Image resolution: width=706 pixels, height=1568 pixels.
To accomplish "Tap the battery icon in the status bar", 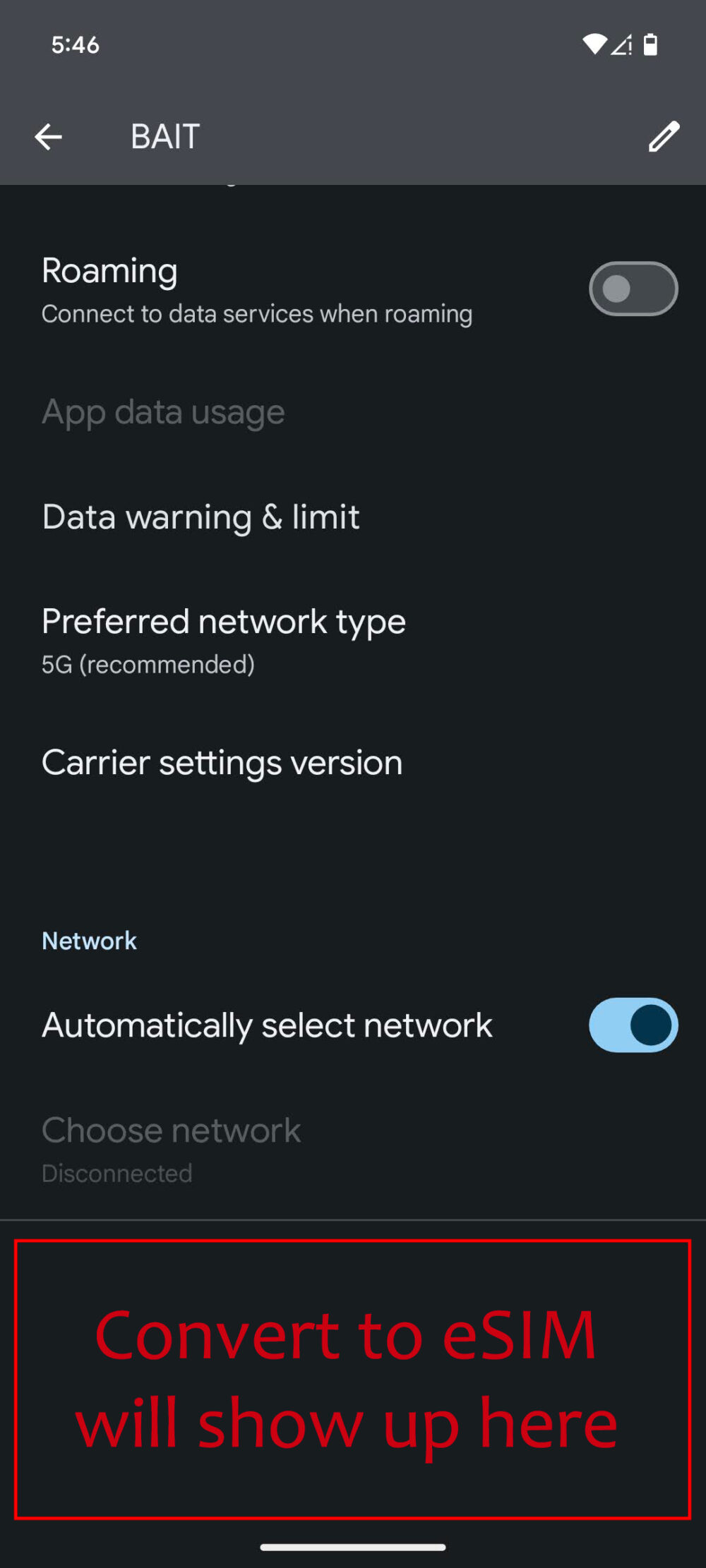I will pyautogui.click(x=650, y=44).
